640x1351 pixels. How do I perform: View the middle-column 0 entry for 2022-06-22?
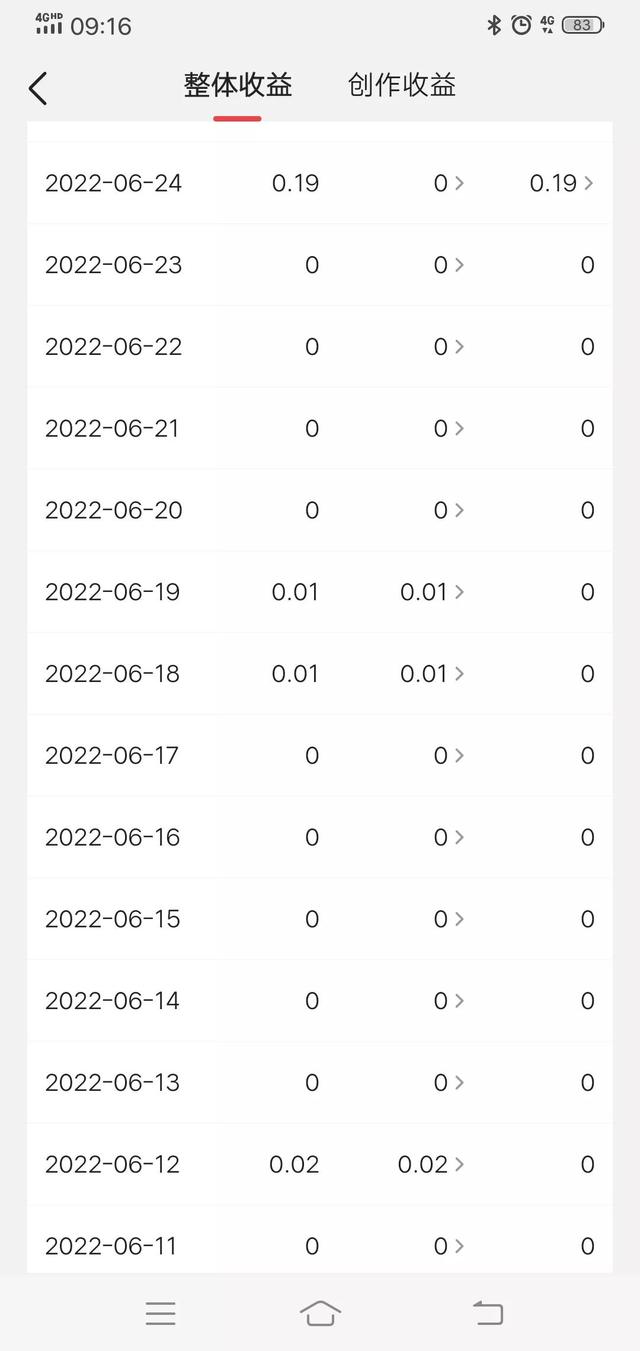tap(448, 347)
